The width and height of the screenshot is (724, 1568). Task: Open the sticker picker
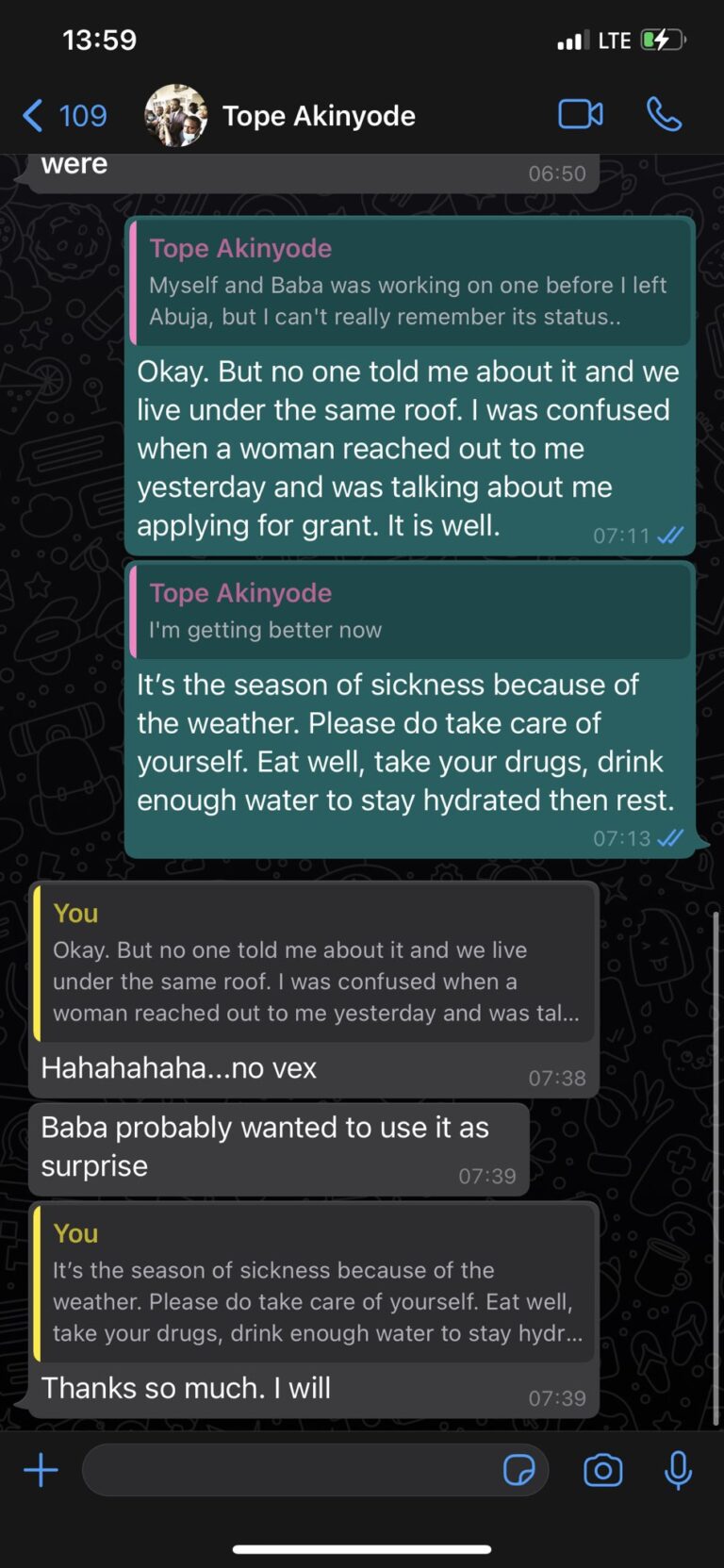pyautogui.click(x=519, y=1470)
